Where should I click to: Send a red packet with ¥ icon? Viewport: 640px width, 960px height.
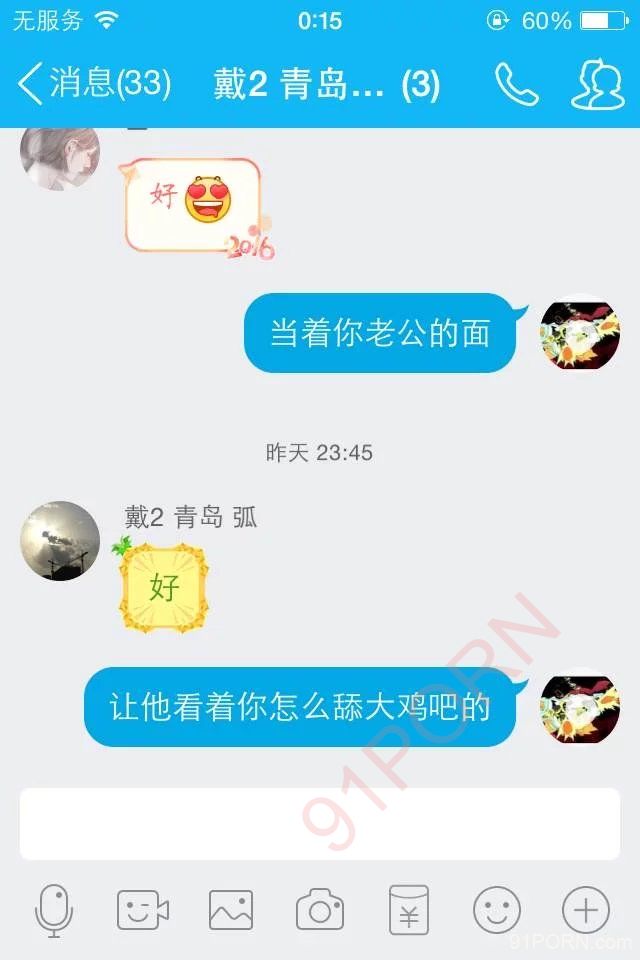point(408,910)
